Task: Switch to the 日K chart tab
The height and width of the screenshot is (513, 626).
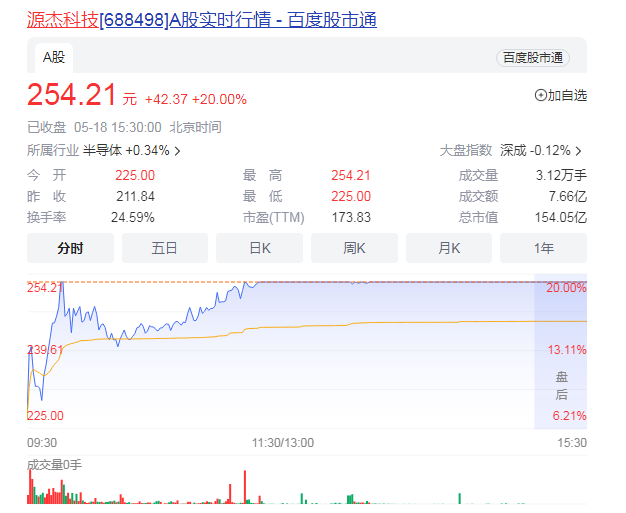Action: click(259, 248)
